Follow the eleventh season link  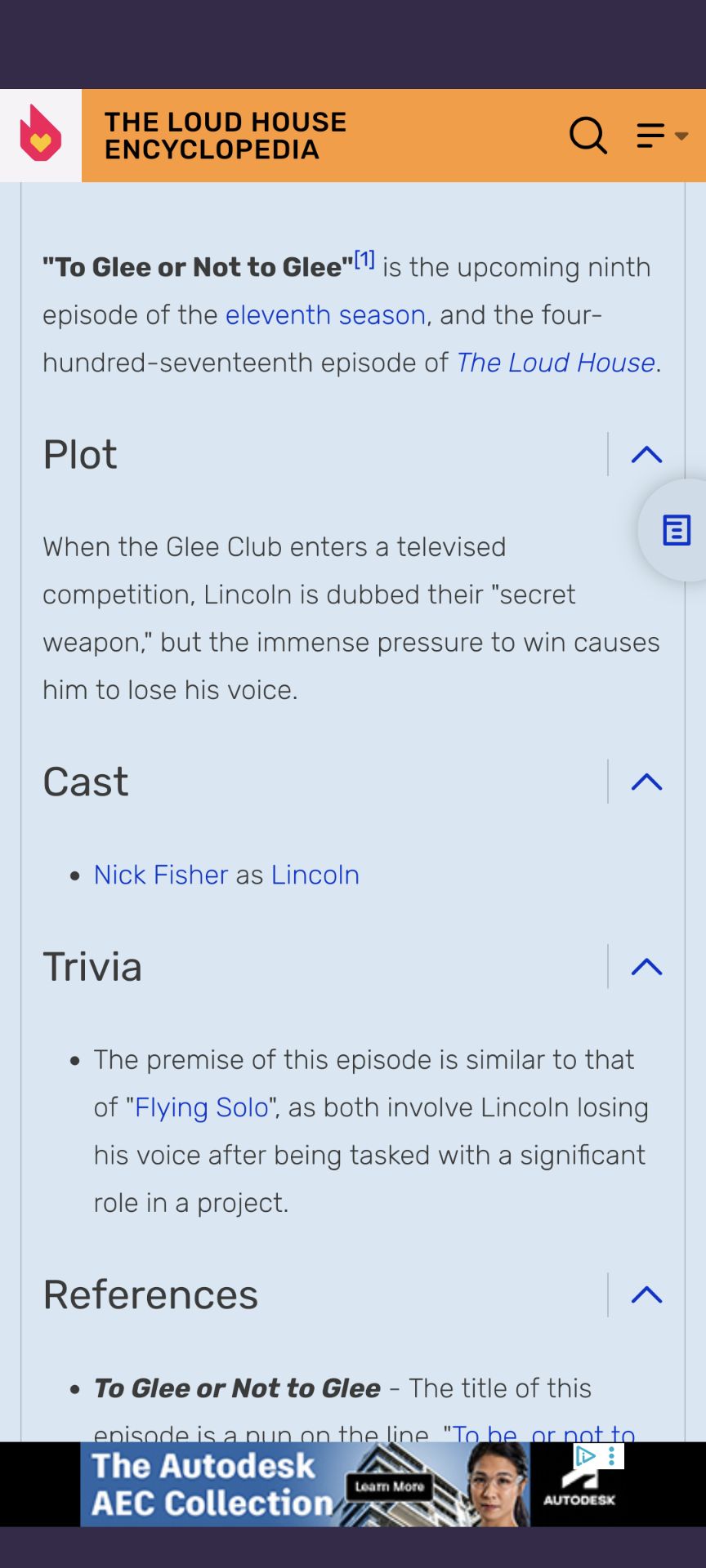coord(325,315)
